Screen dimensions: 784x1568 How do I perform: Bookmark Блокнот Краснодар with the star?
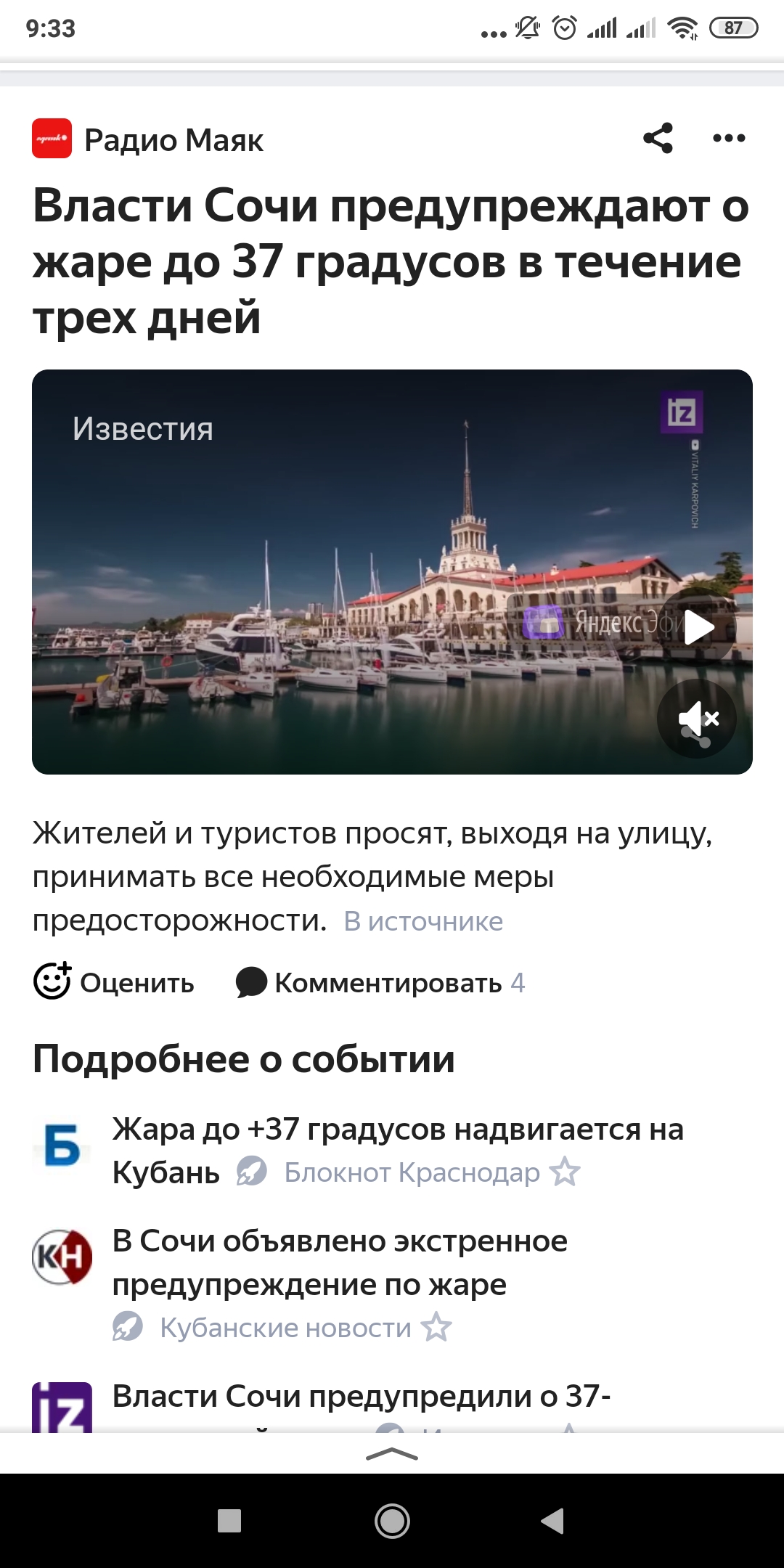coord(567,1171)
